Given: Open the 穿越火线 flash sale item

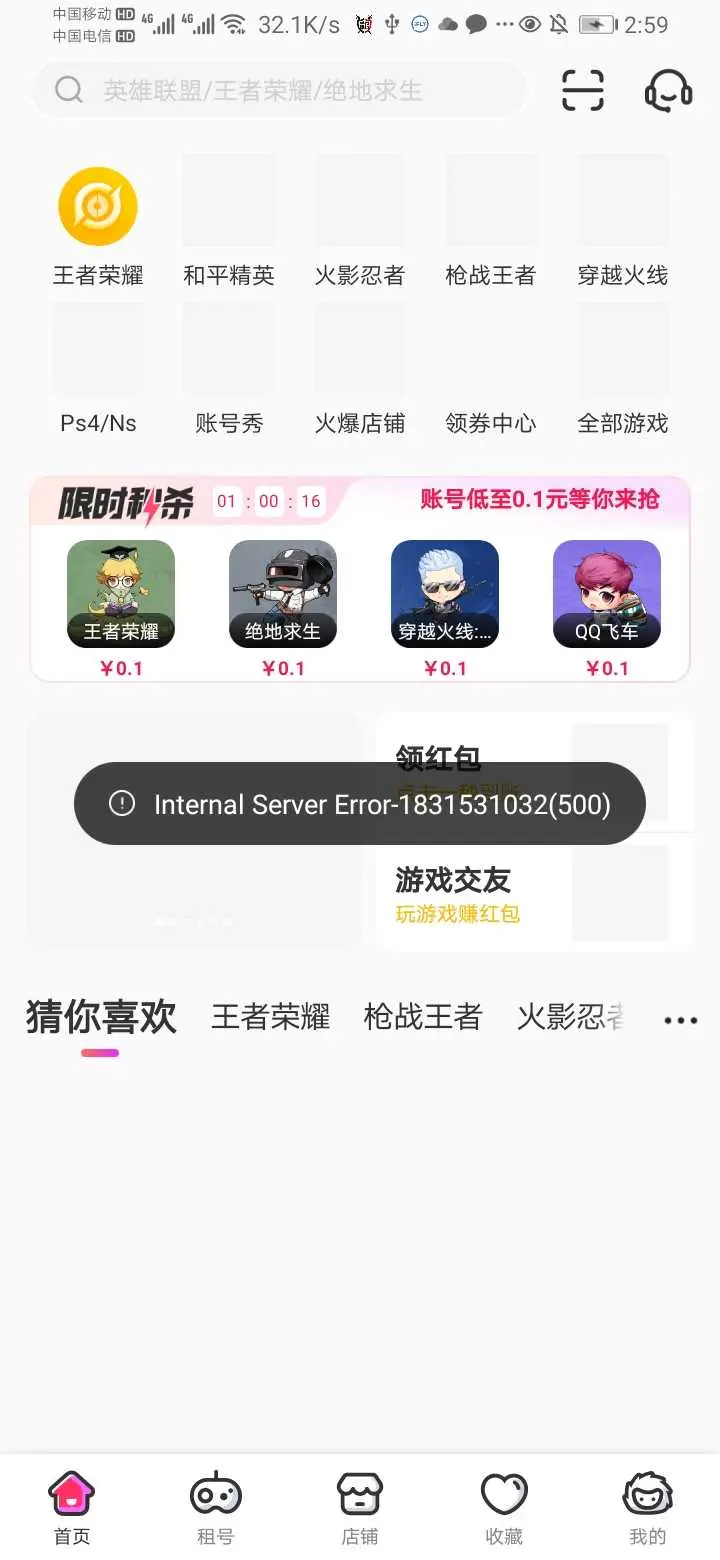Looking at the screenshot, I should 445,609.
